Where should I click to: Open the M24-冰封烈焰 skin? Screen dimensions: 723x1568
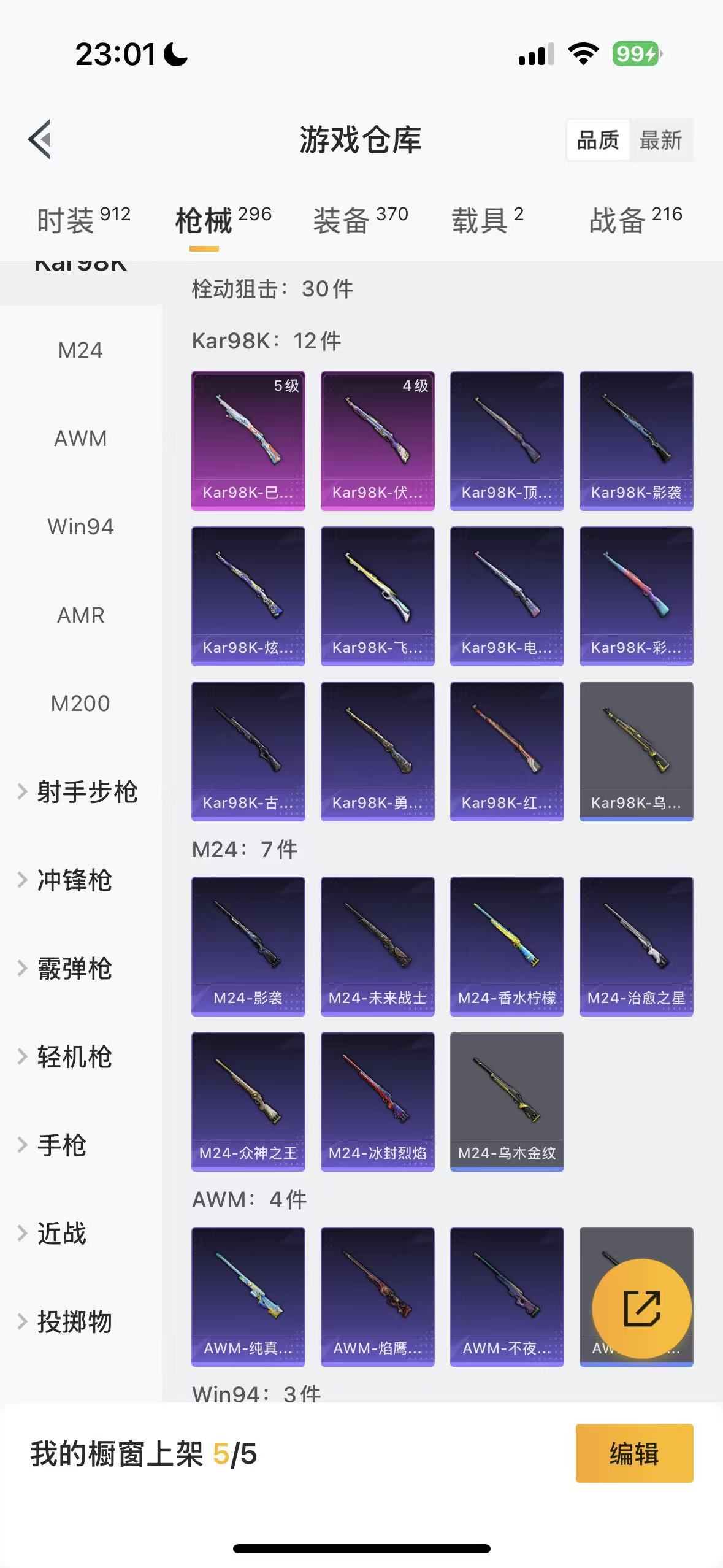[x=377, y=1101]
